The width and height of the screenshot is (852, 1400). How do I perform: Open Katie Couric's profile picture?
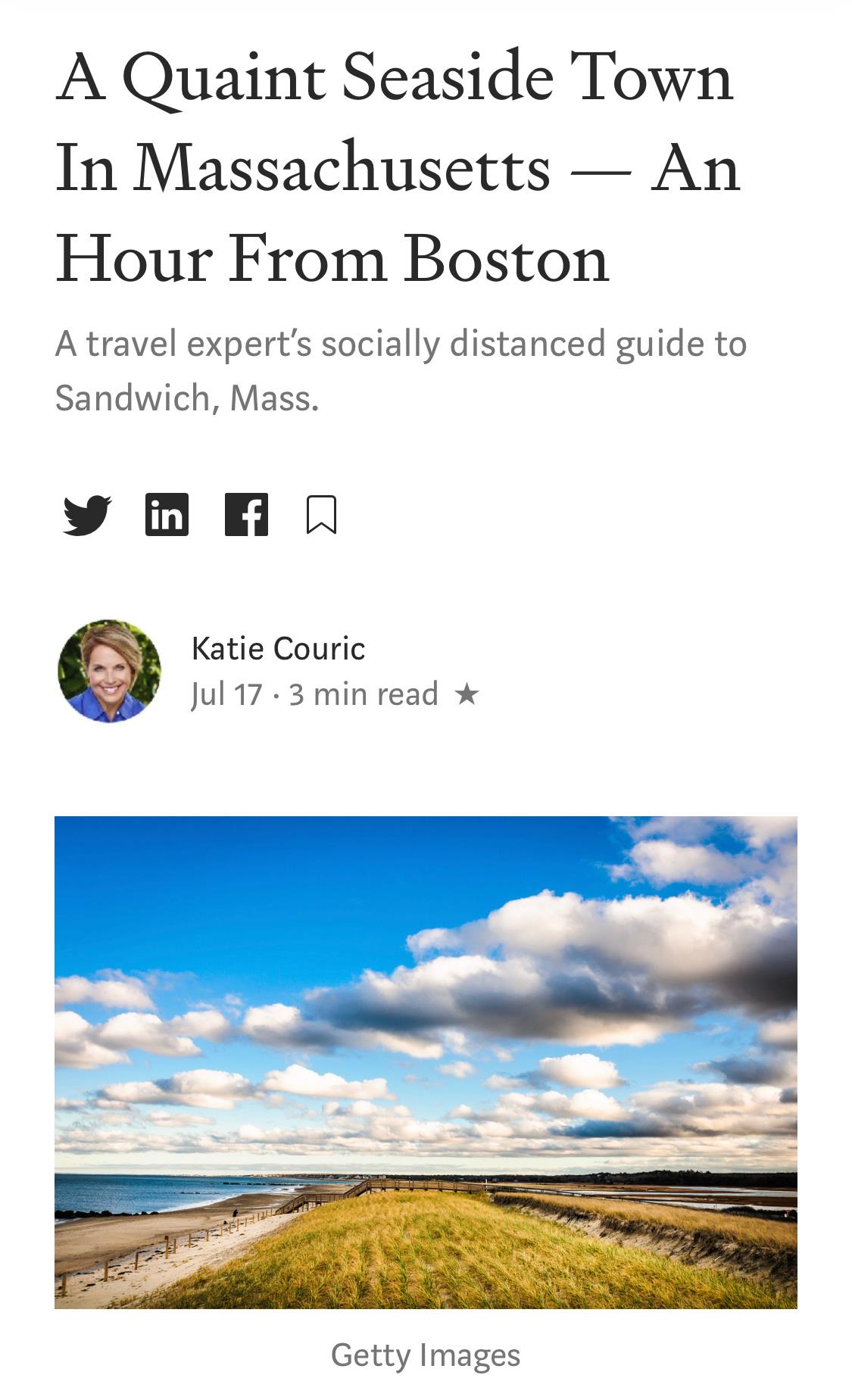tap(109, 671)
